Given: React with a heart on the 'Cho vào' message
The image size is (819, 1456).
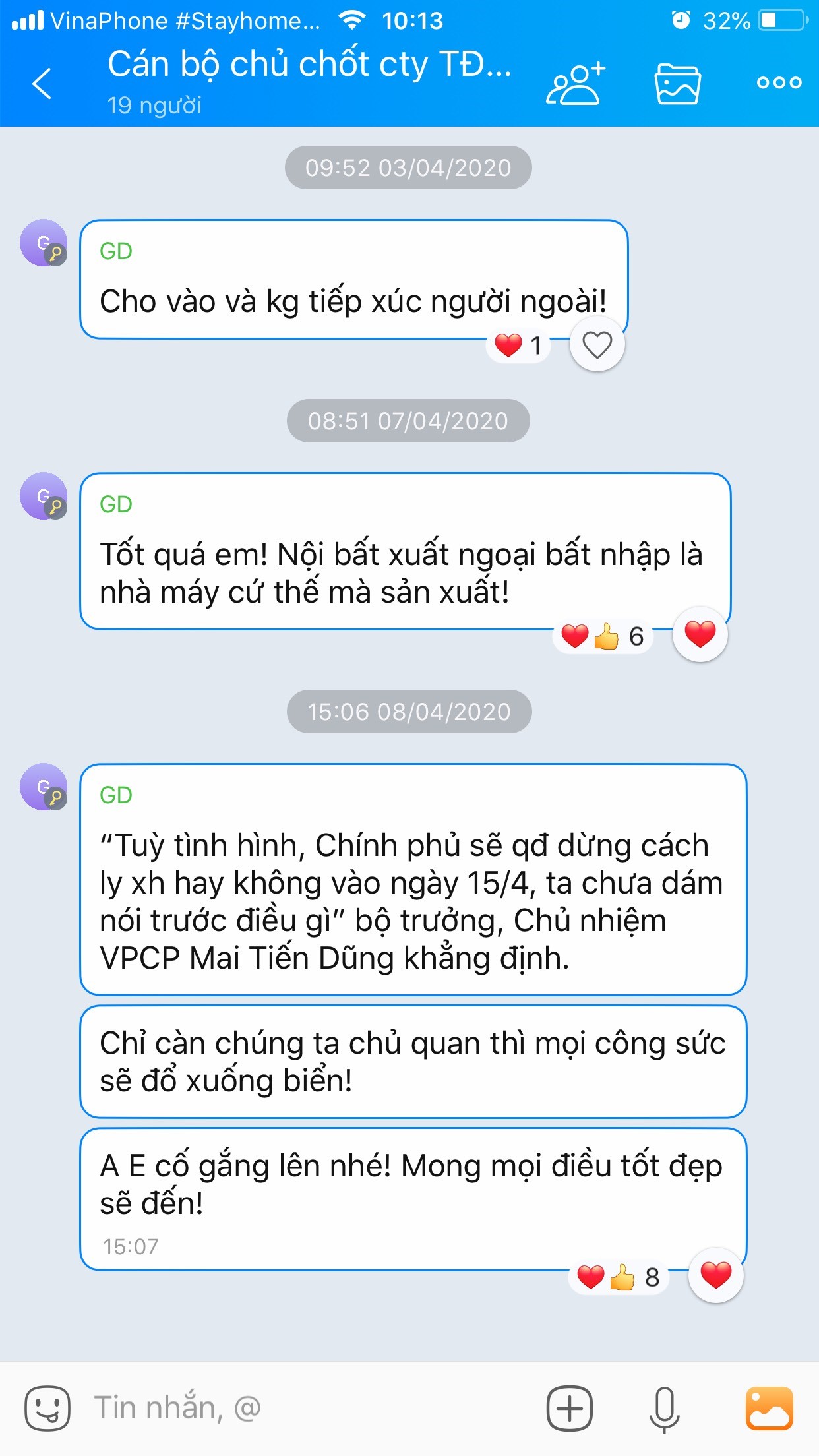Looking at the screenshot, I should click(x=597, y=344).
